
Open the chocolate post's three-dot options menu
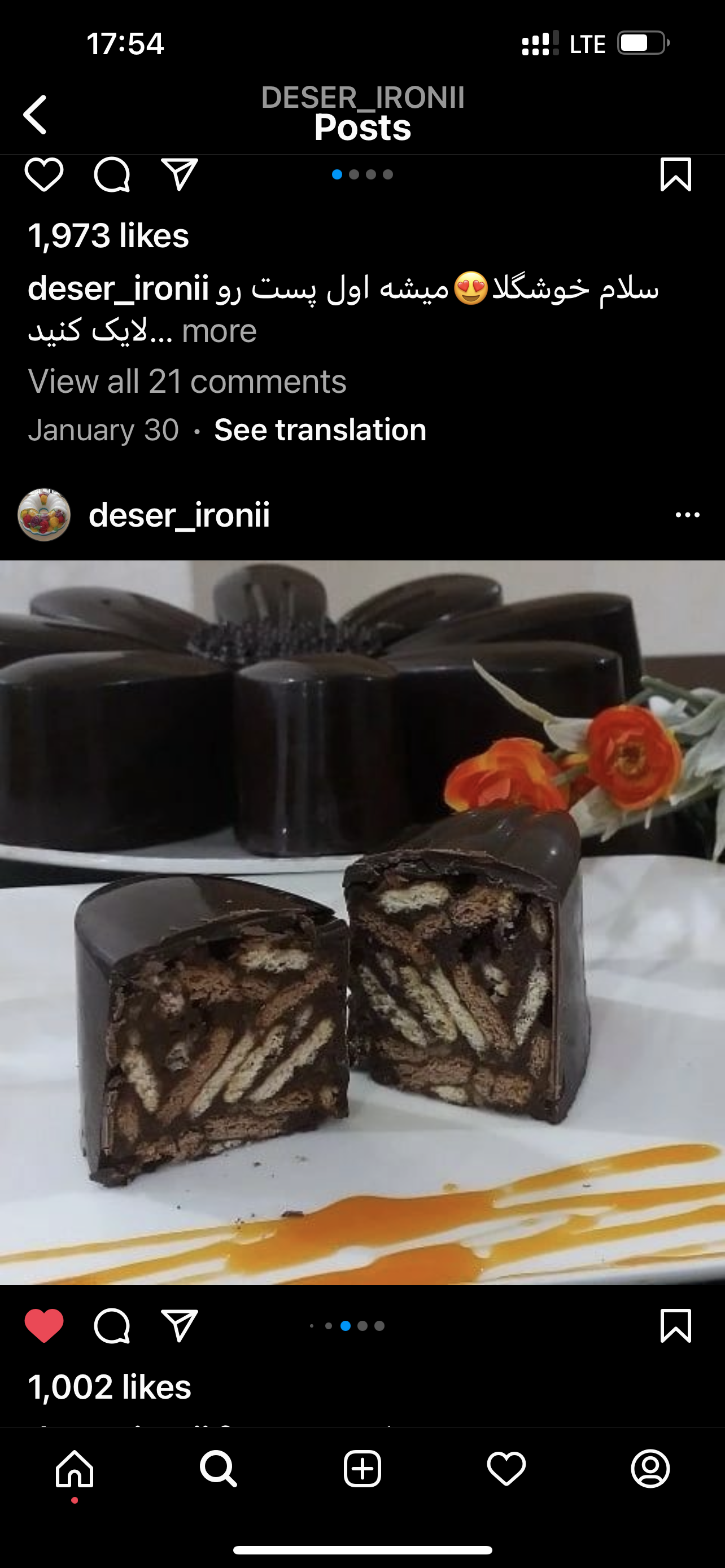687,515
